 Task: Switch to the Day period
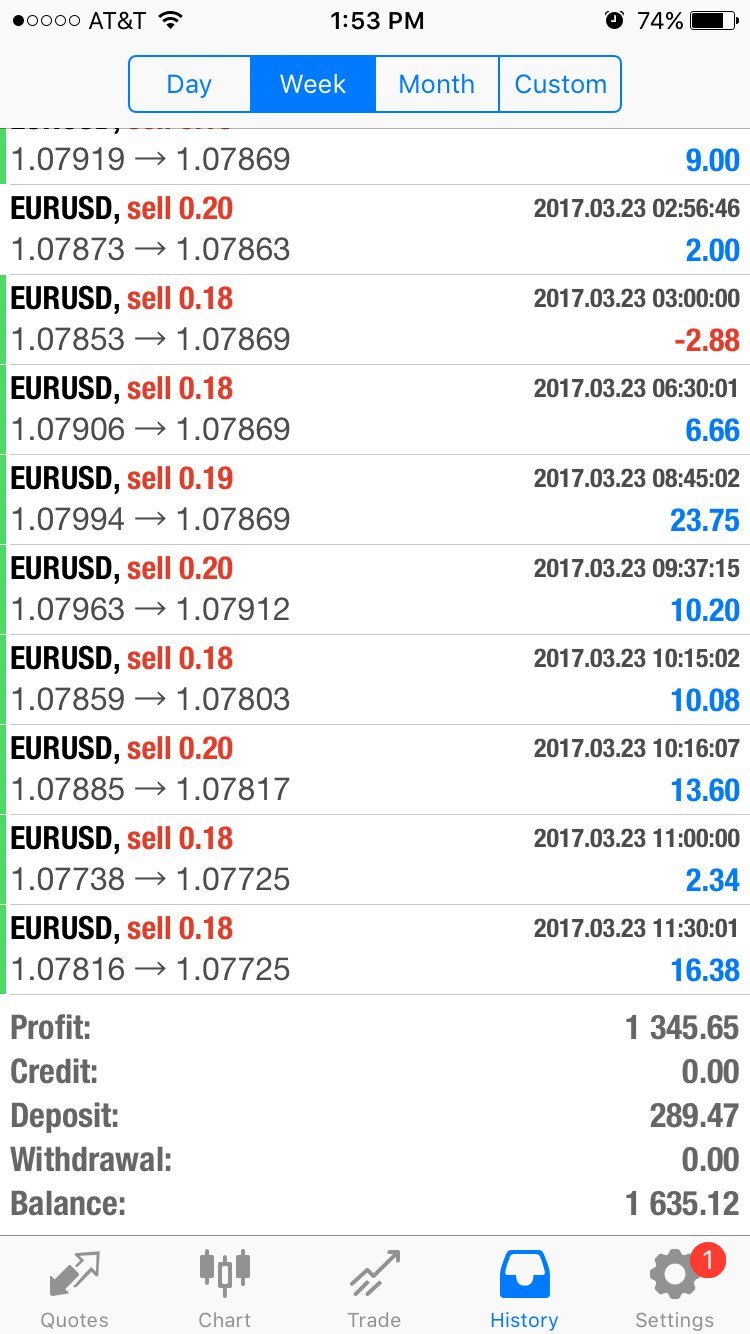tap(189, 84)
